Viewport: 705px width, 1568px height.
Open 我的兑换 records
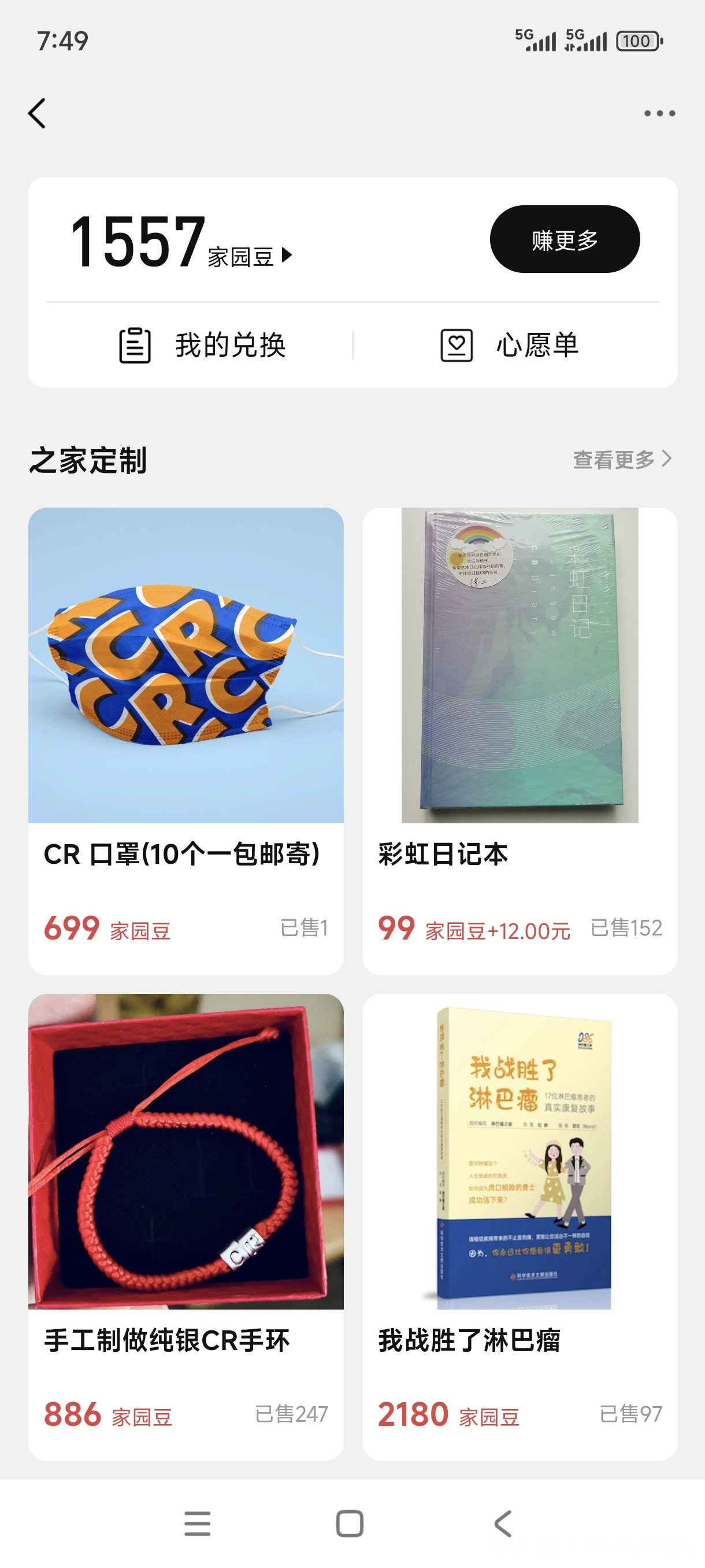tap(202, 345)
